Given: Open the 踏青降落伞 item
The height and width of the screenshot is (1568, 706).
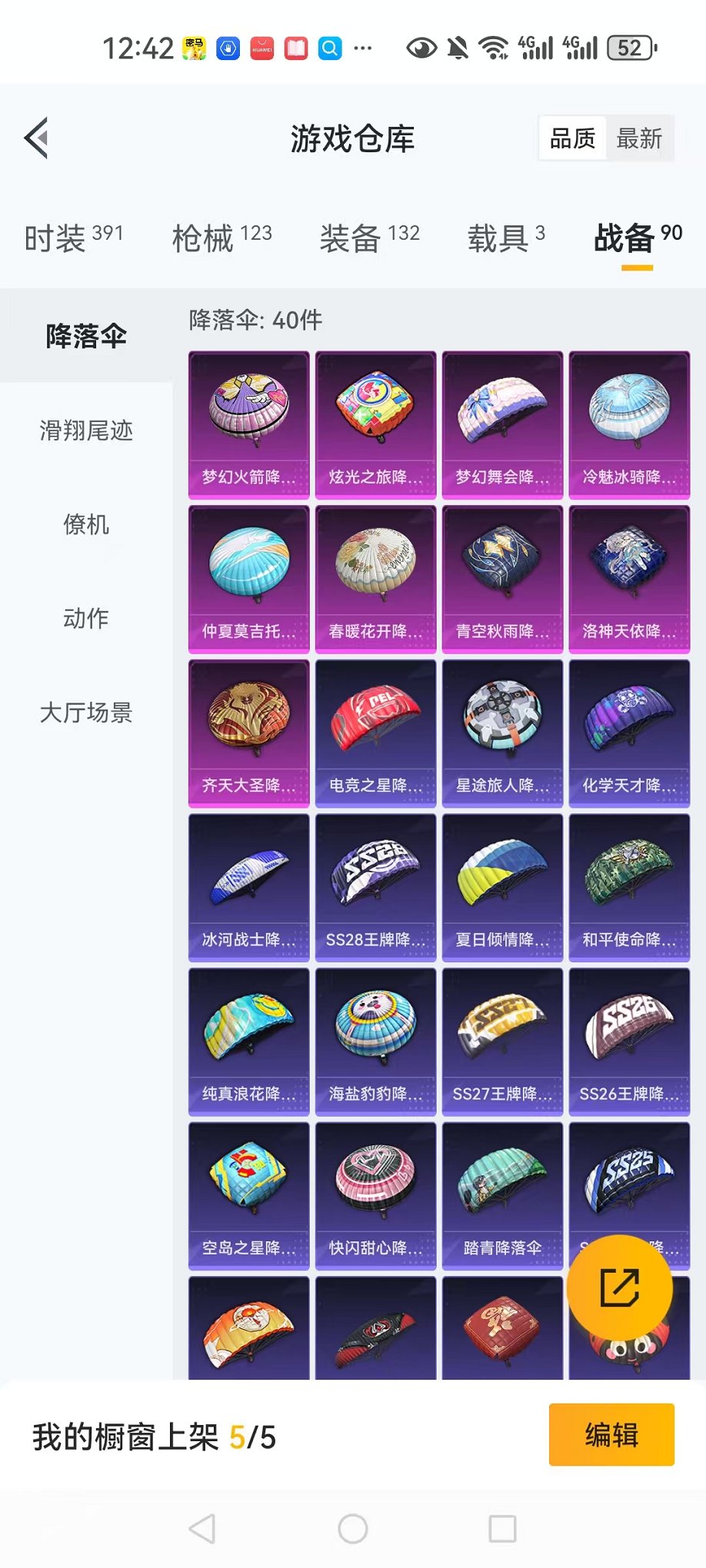Looking at the screenshot, I should (503, 1196).
